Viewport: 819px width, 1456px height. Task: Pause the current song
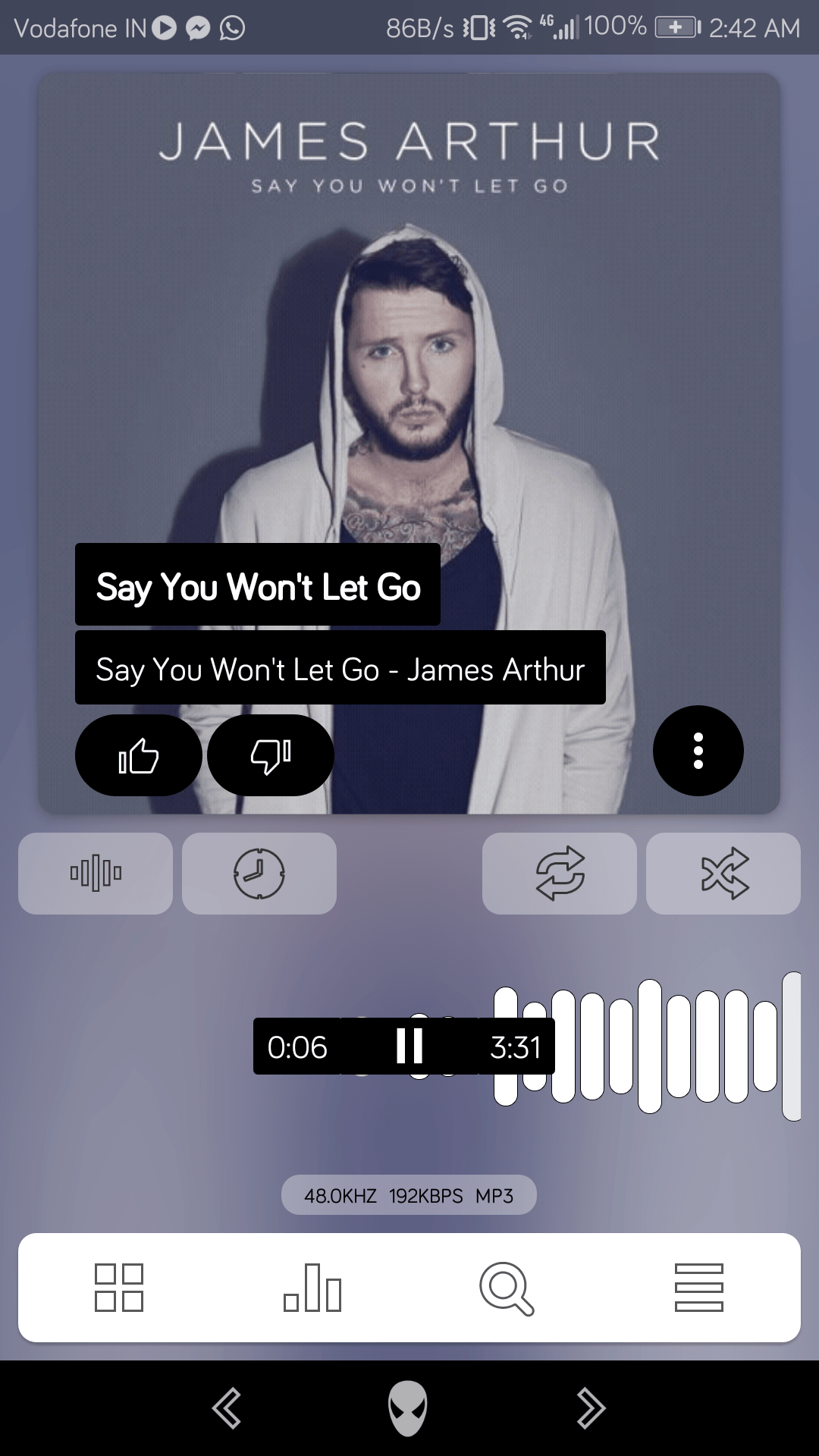409,1046
